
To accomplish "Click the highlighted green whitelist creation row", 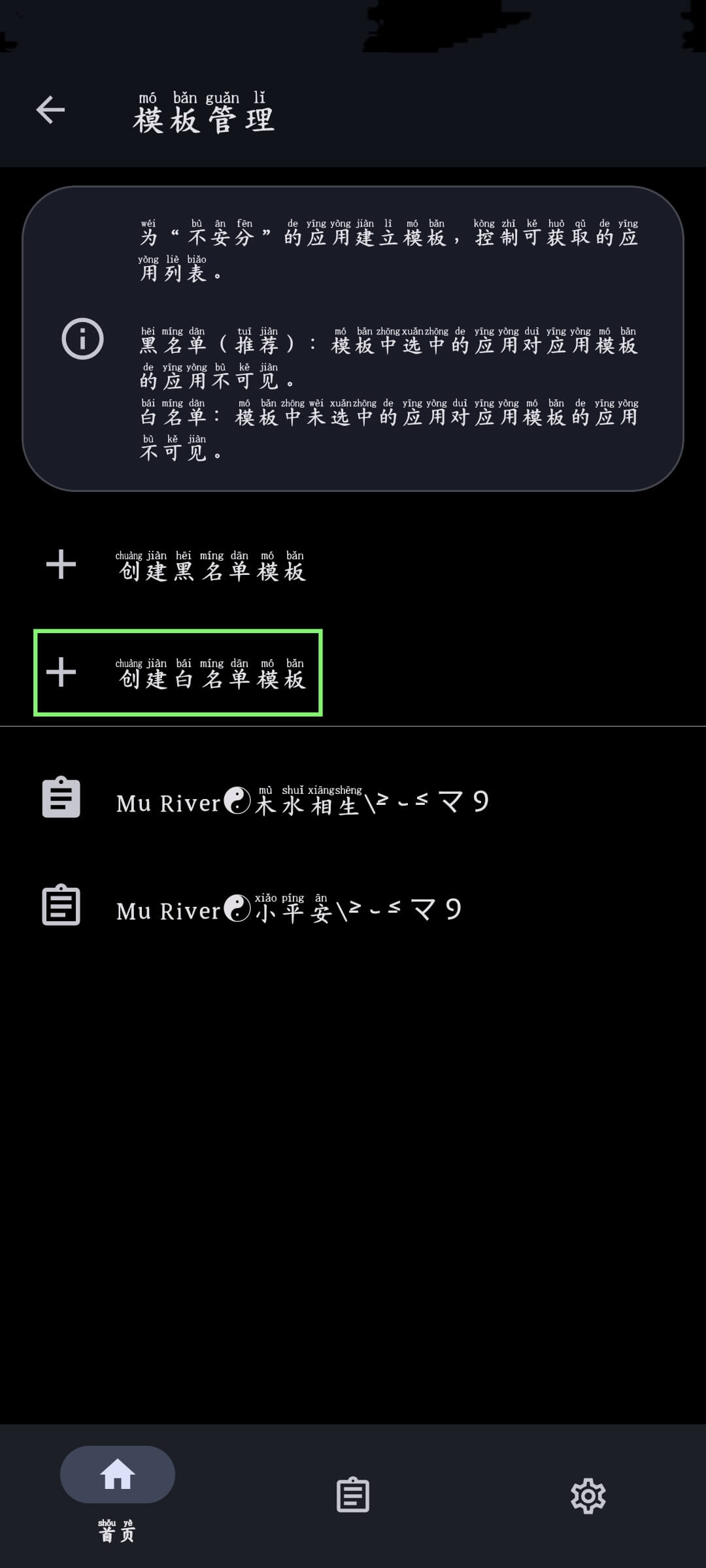I will tap(178, 673).
